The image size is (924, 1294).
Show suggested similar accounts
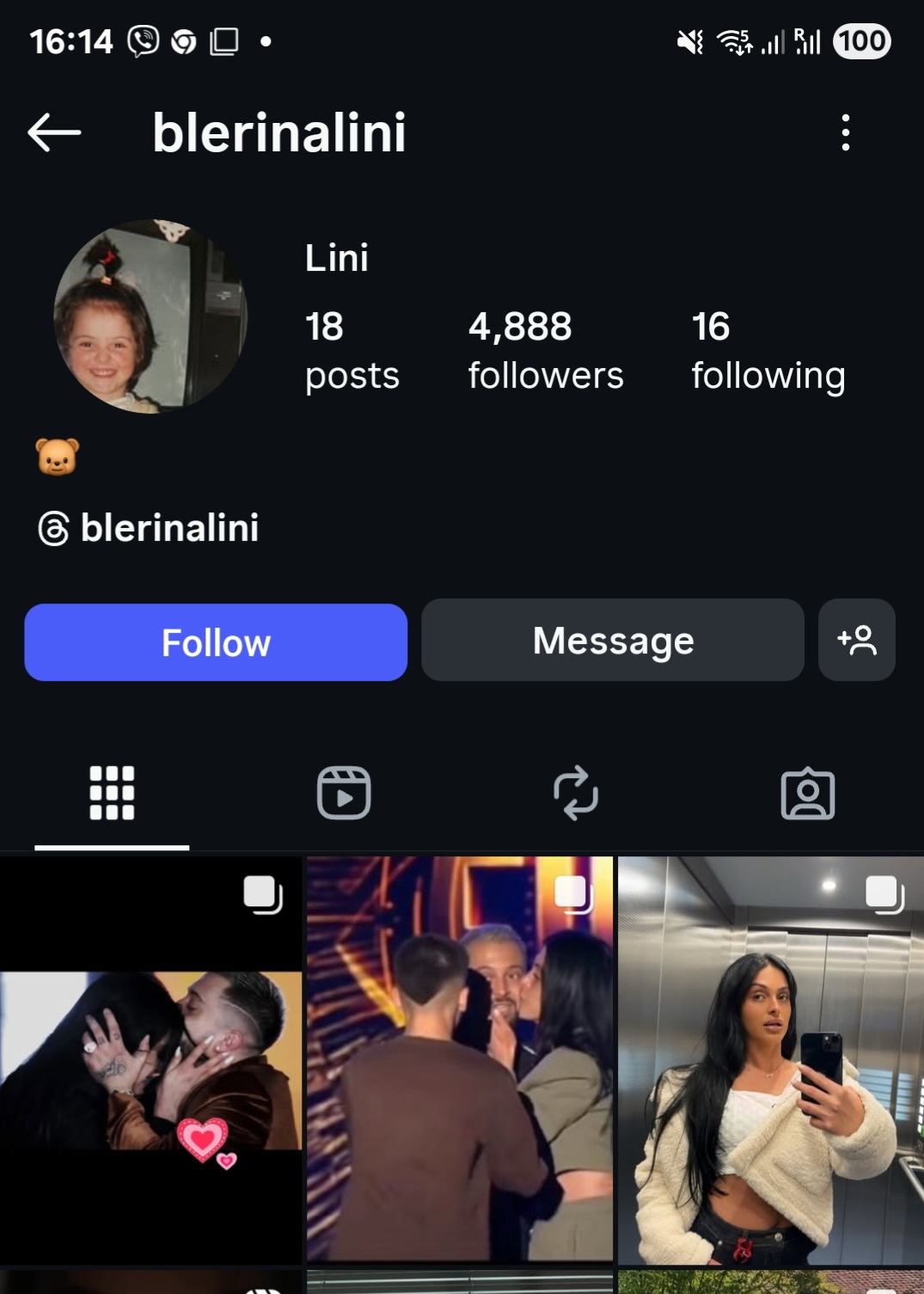click(x=856, y=641)
